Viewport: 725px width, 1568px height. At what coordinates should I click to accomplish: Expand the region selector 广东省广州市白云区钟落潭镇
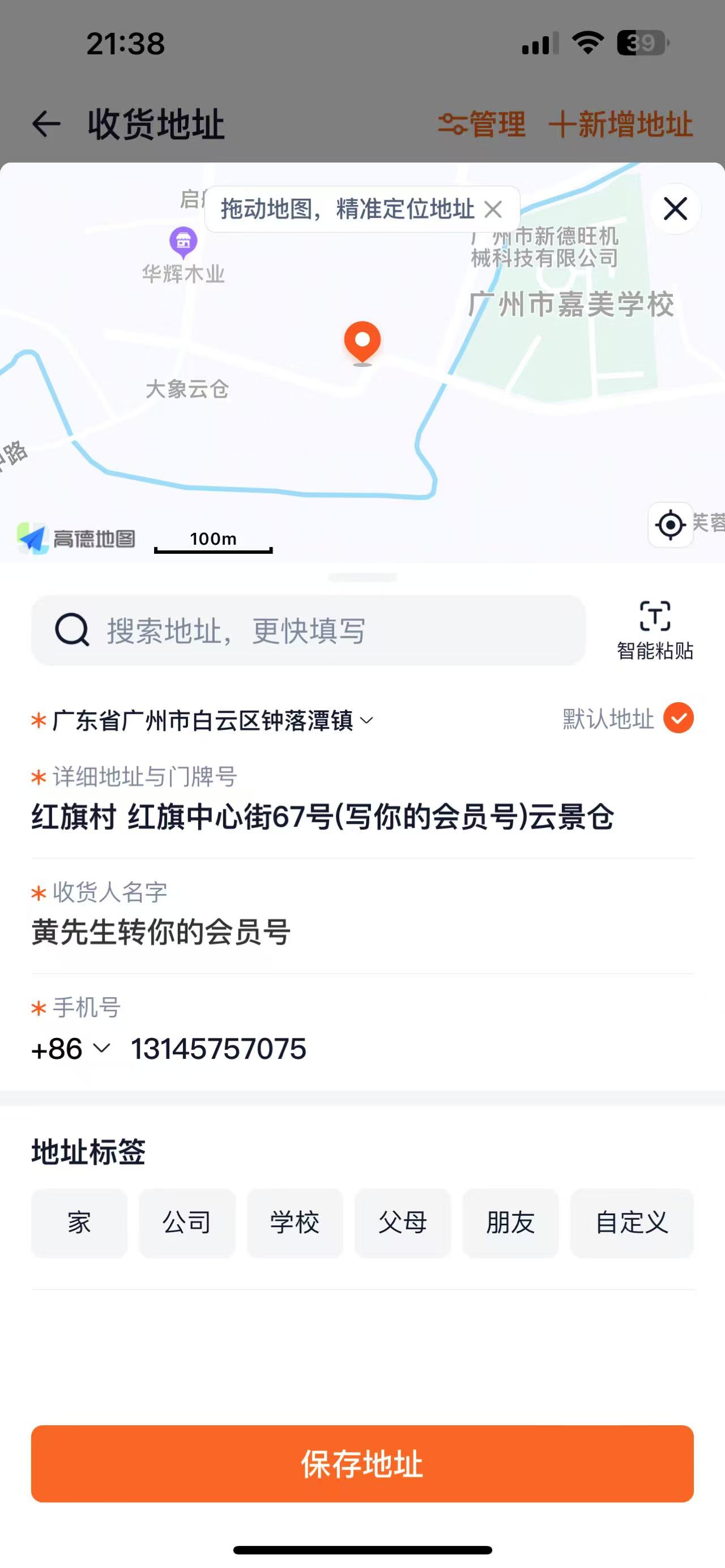(213, 721)
